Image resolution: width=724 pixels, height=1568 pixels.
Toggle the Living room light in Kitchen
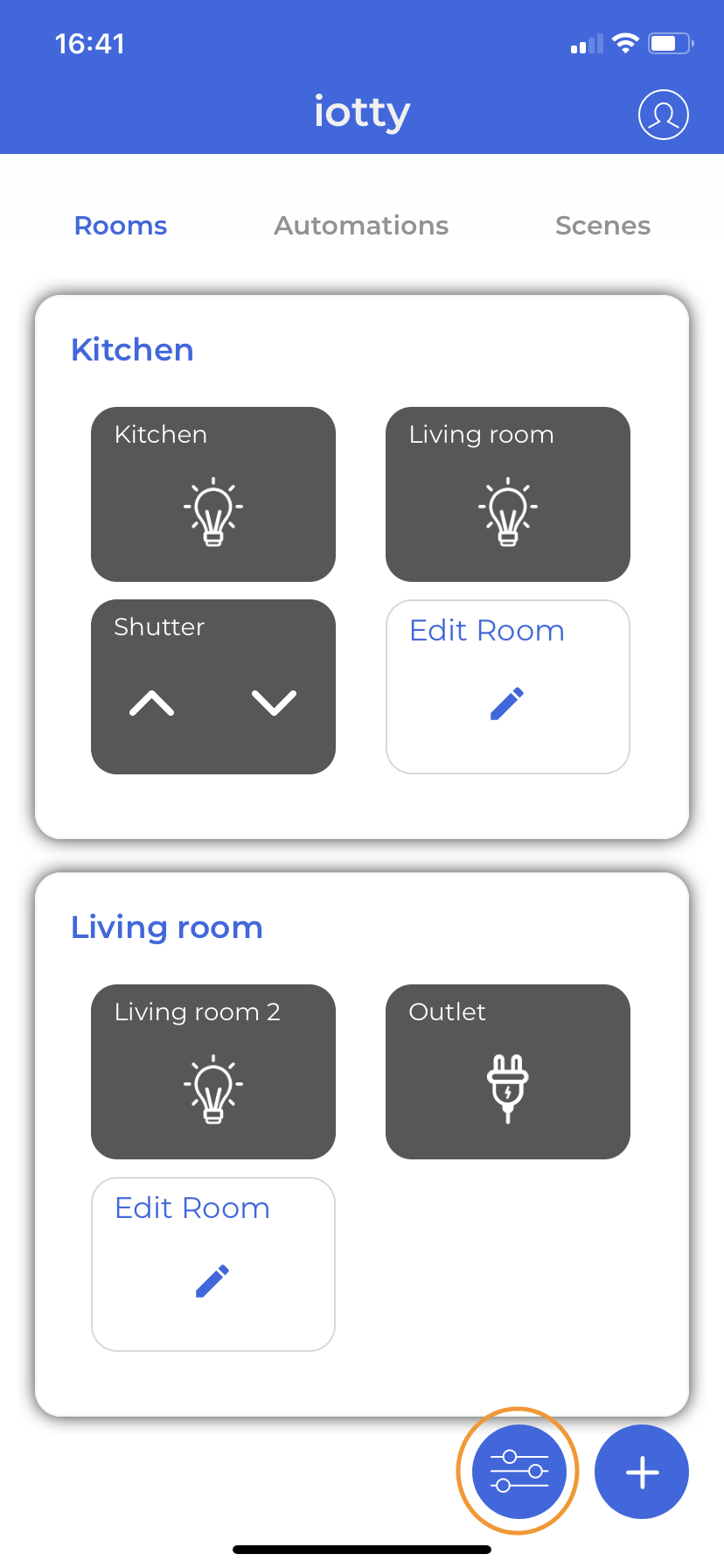[508, 494]
